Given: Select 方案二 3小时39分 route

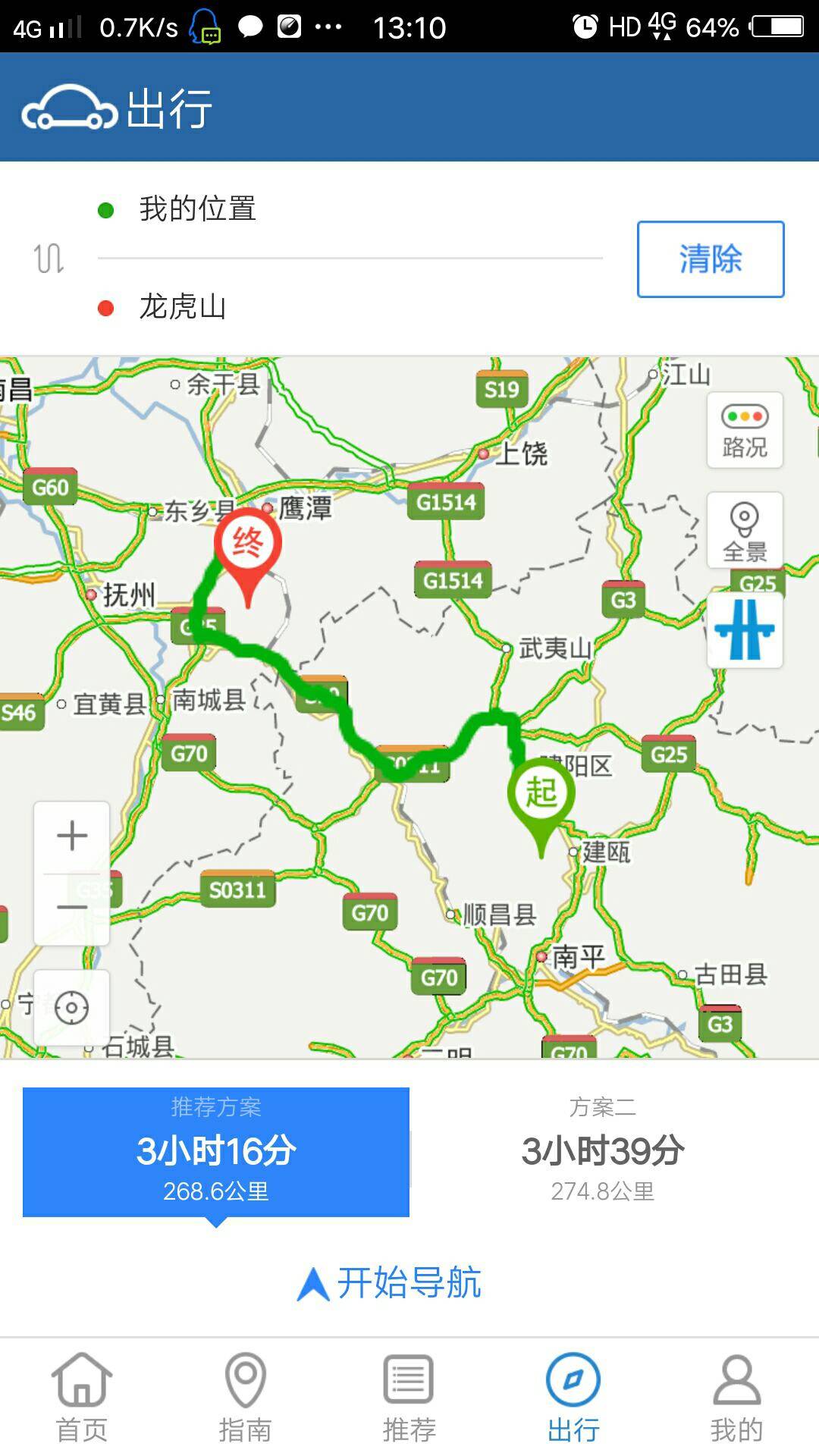Looking at the screenshot, I should click(603, 1151).
